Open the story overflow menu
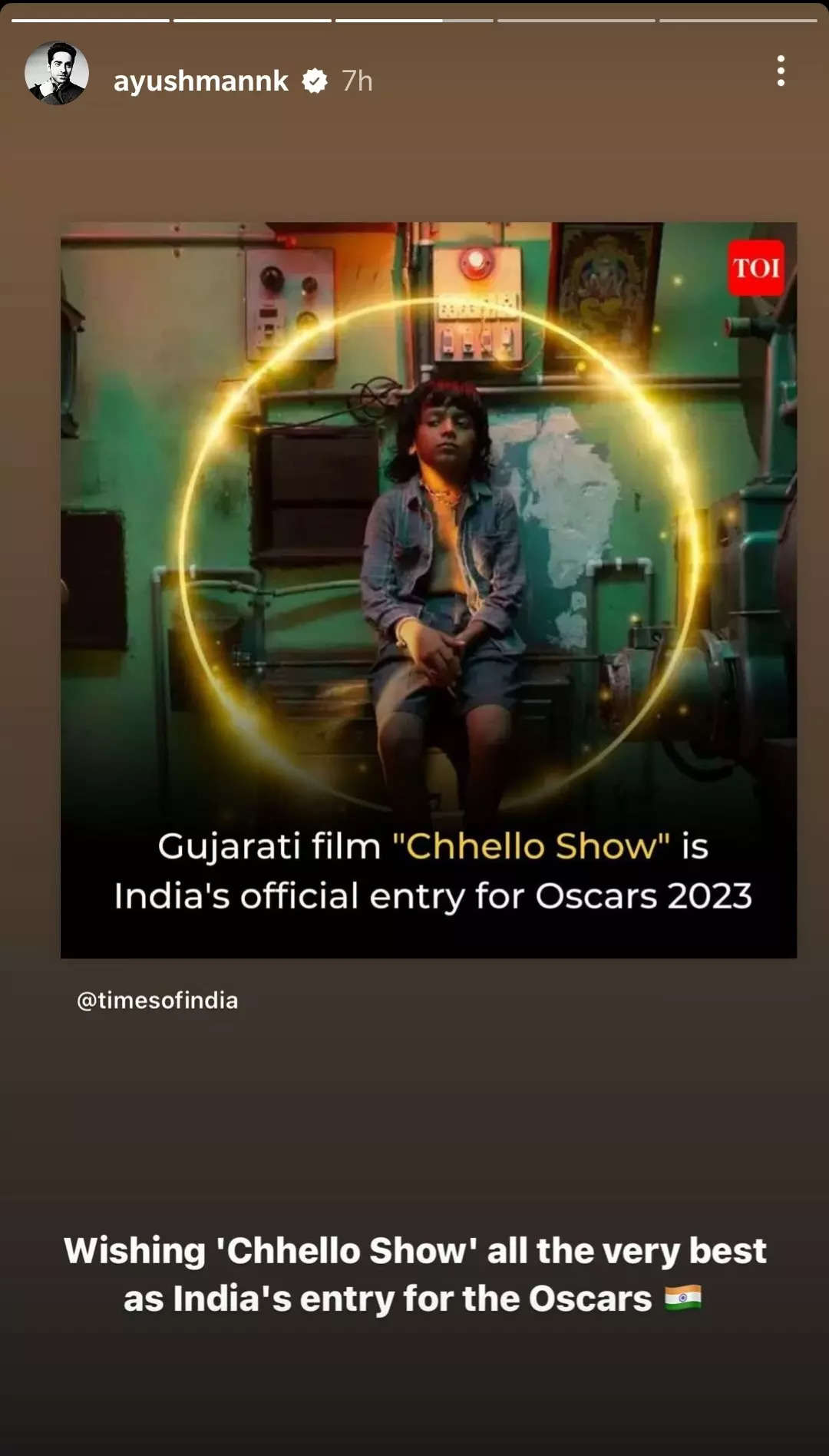The height and width of the screenshot is (1456, 829). (x=781, y=71)
